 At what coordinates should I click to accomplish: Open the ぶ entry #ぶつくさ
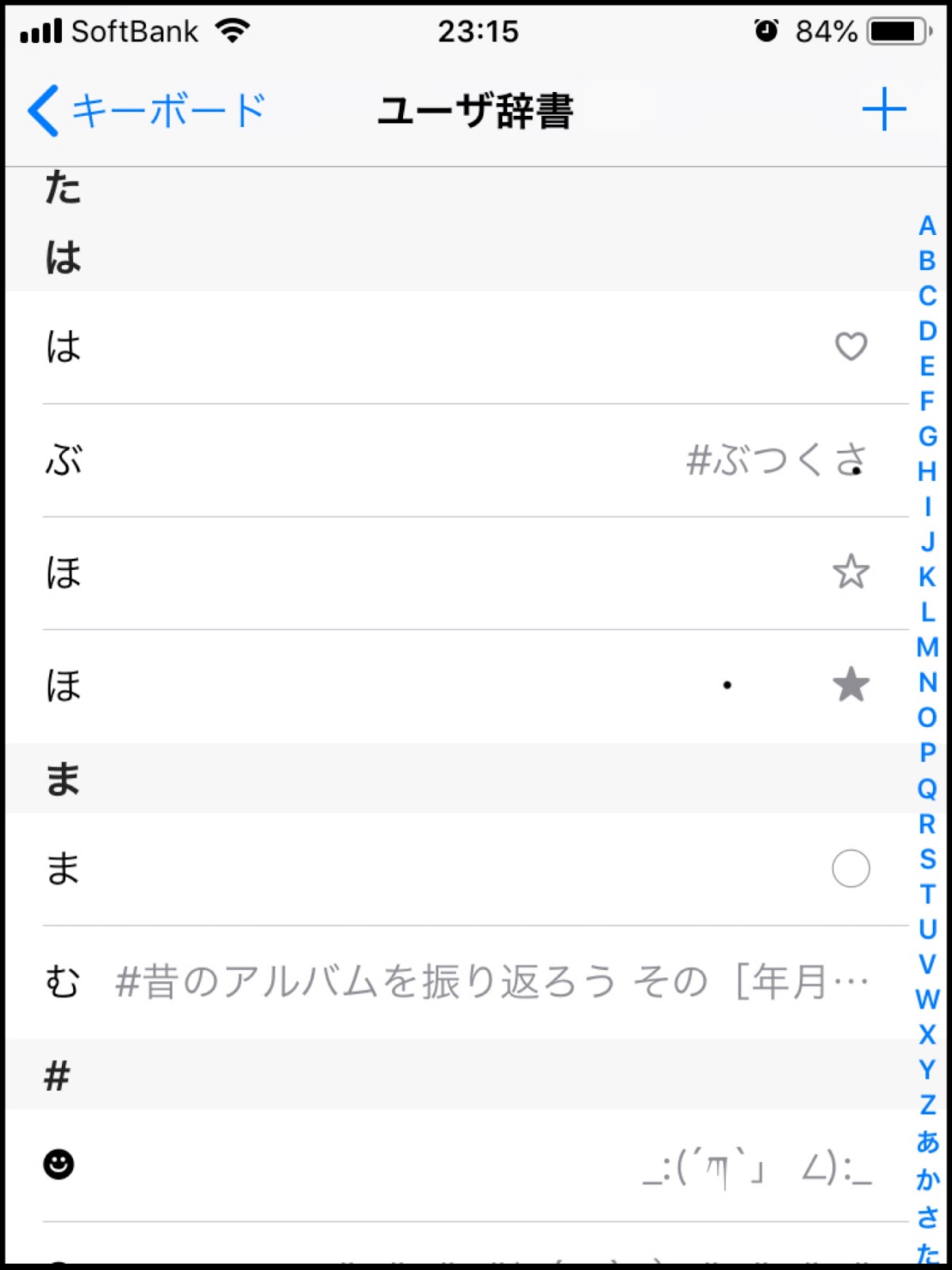click(457, 460)
